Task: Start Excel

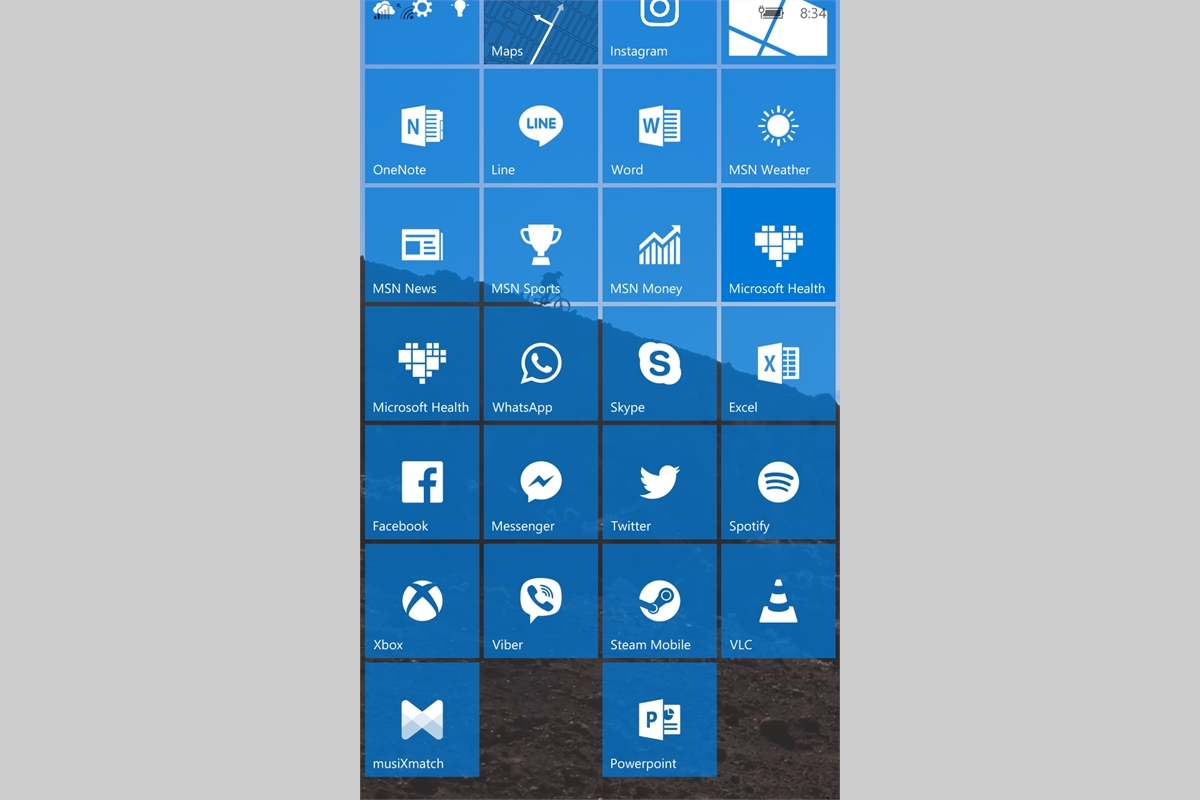Action: point(778,364)
